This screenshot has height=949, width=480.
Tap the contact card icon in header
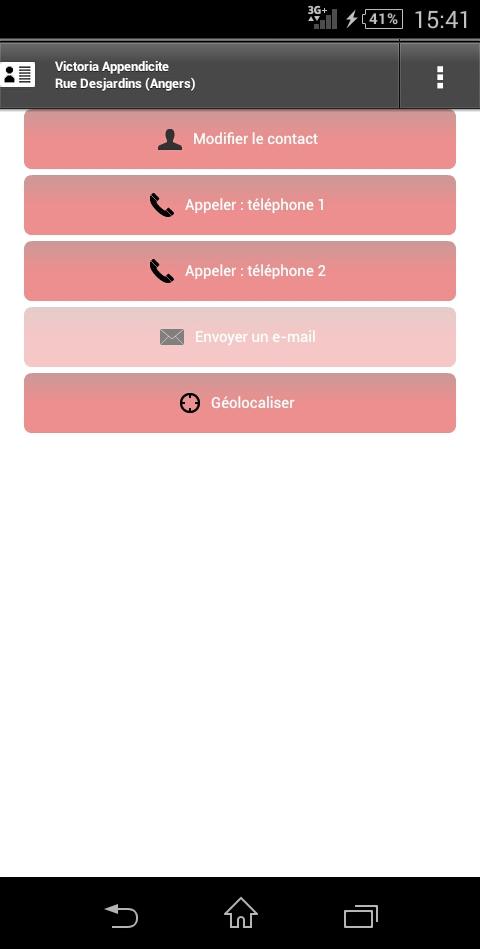(18, 74)
